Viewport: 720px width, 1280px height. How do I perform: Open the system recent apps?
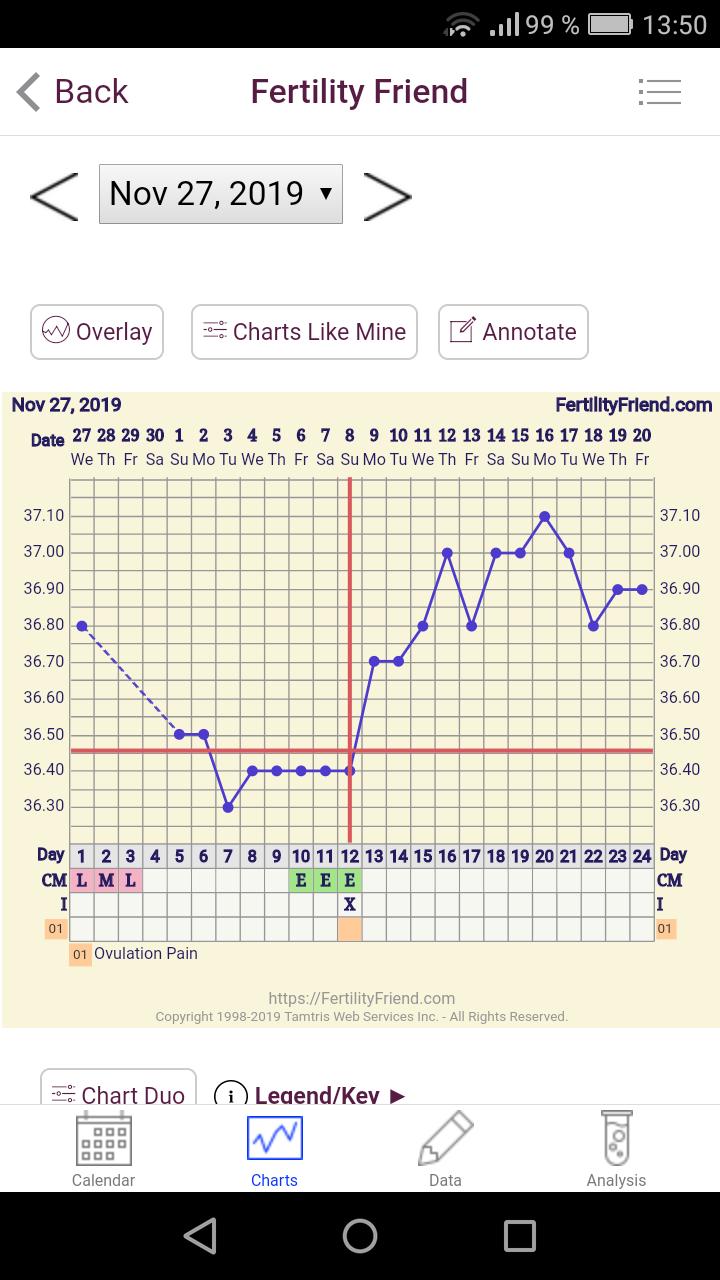pos(520,1236)
